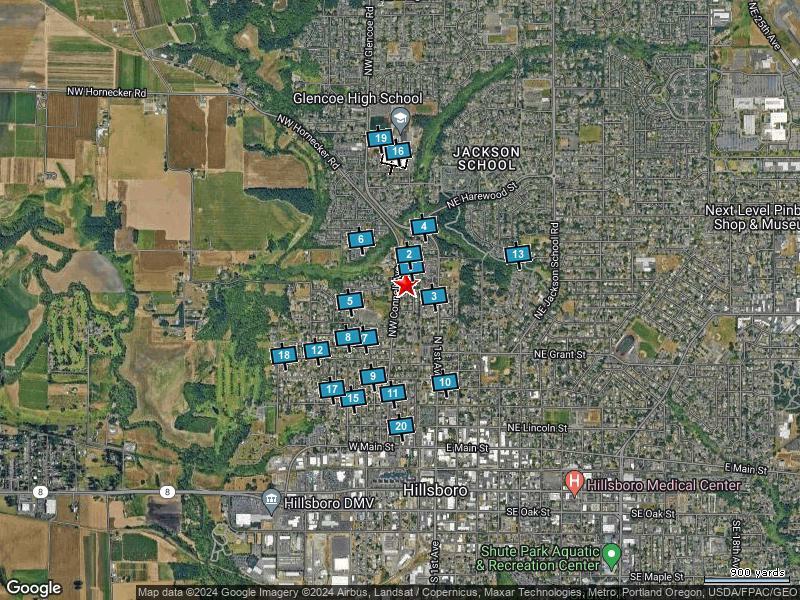The height and width of the screenshot is (600, 800).
Task: Tap map marker number 5
Action: [x=348, y=301]
